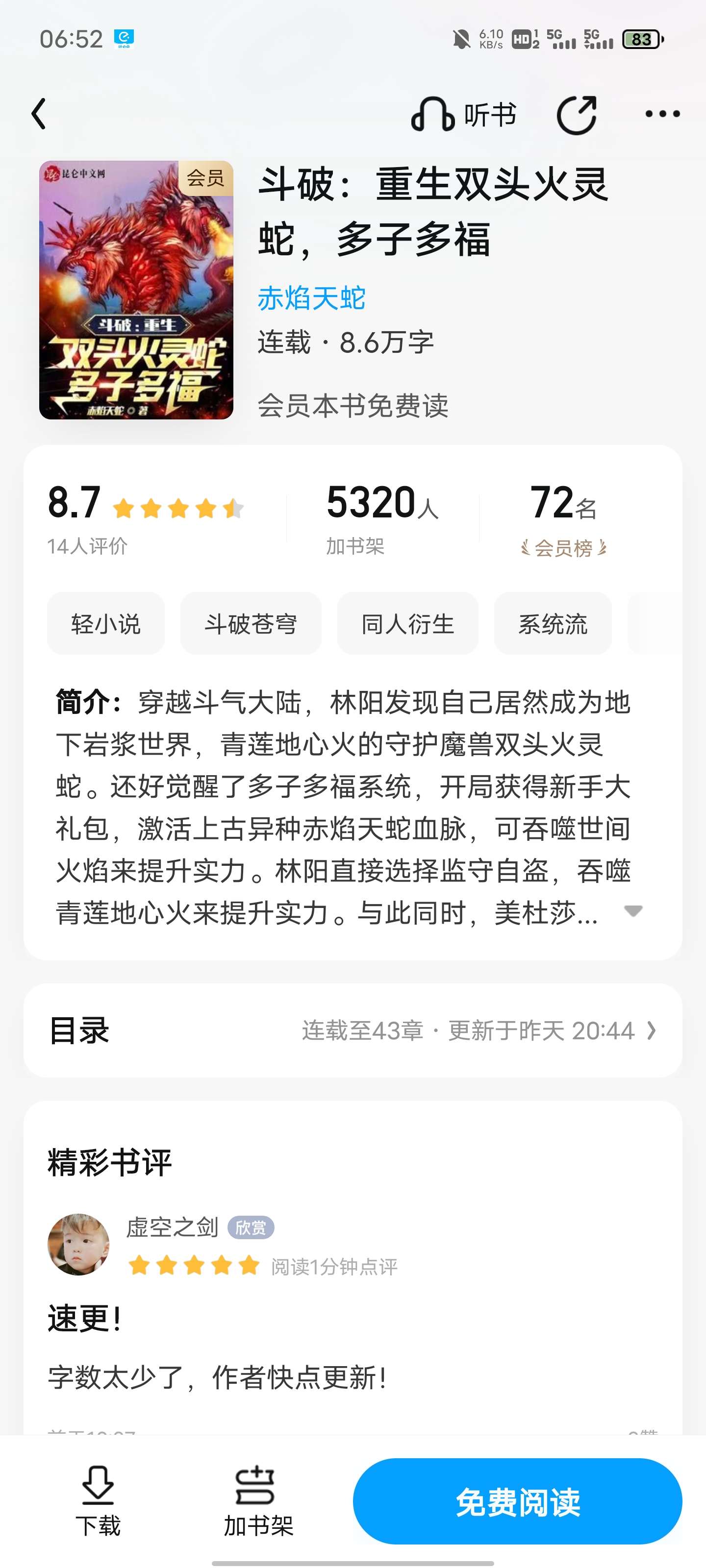Start reading with 免费阅读

(518, 1501)
